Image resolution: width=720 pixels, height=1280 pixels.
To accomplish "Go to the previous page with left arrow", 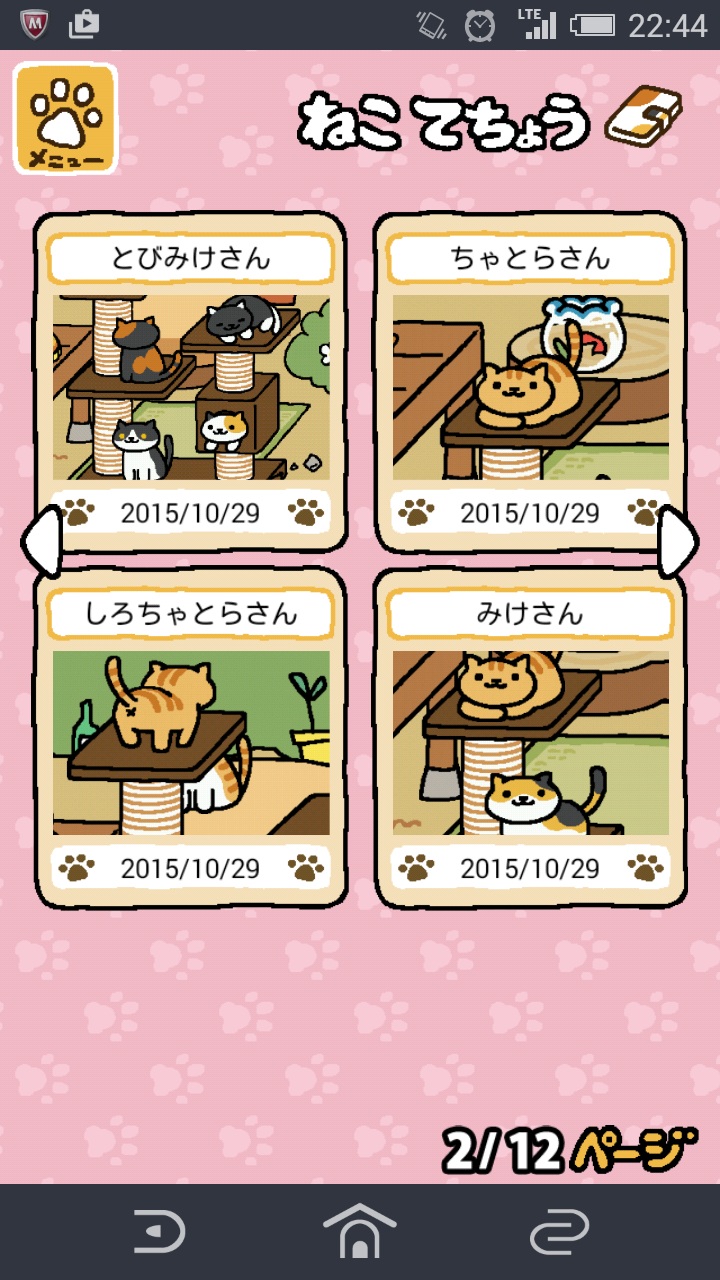I will pyautogui.click(x=41, y=541).
